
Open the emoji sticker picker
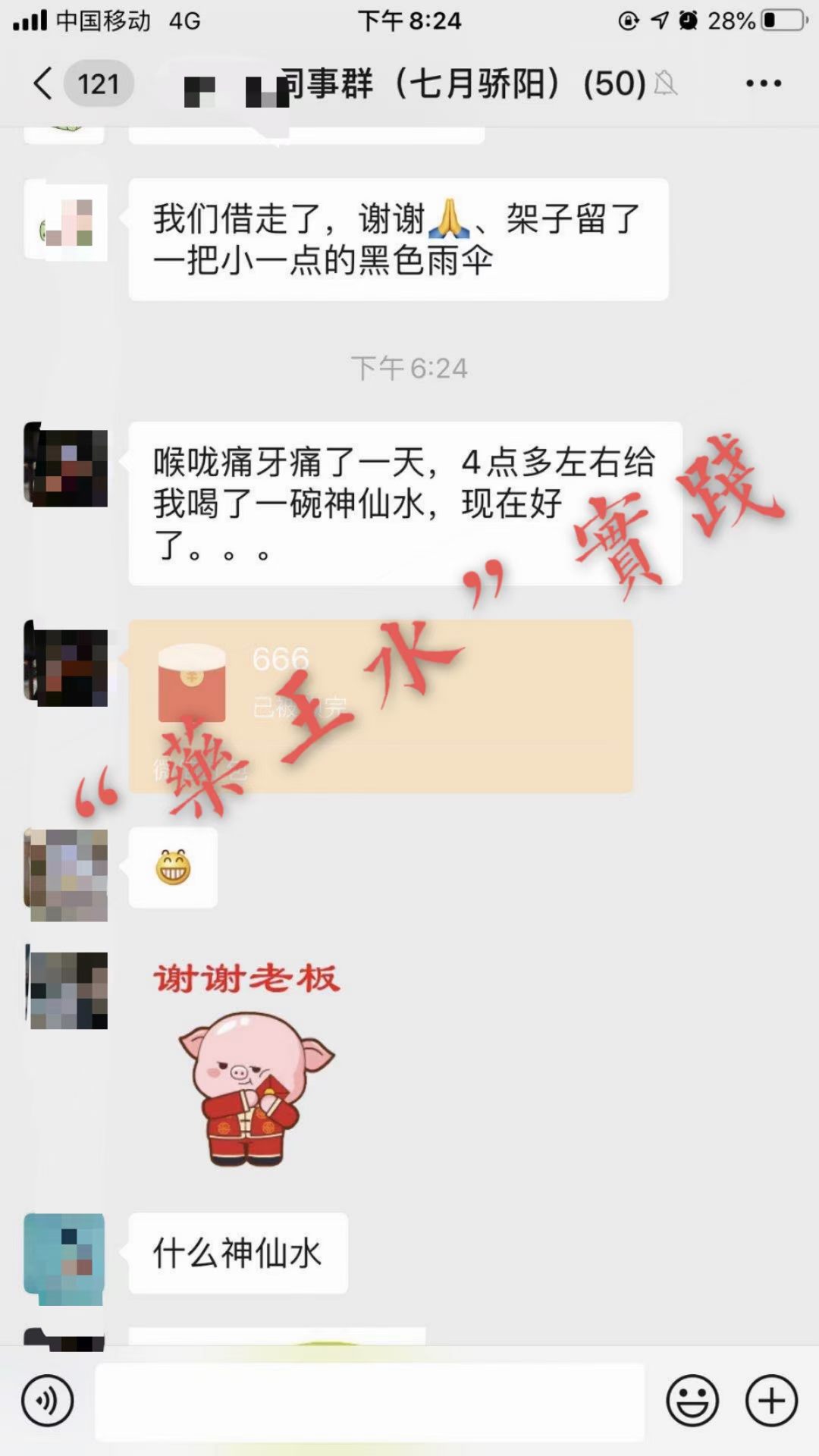692,1401
